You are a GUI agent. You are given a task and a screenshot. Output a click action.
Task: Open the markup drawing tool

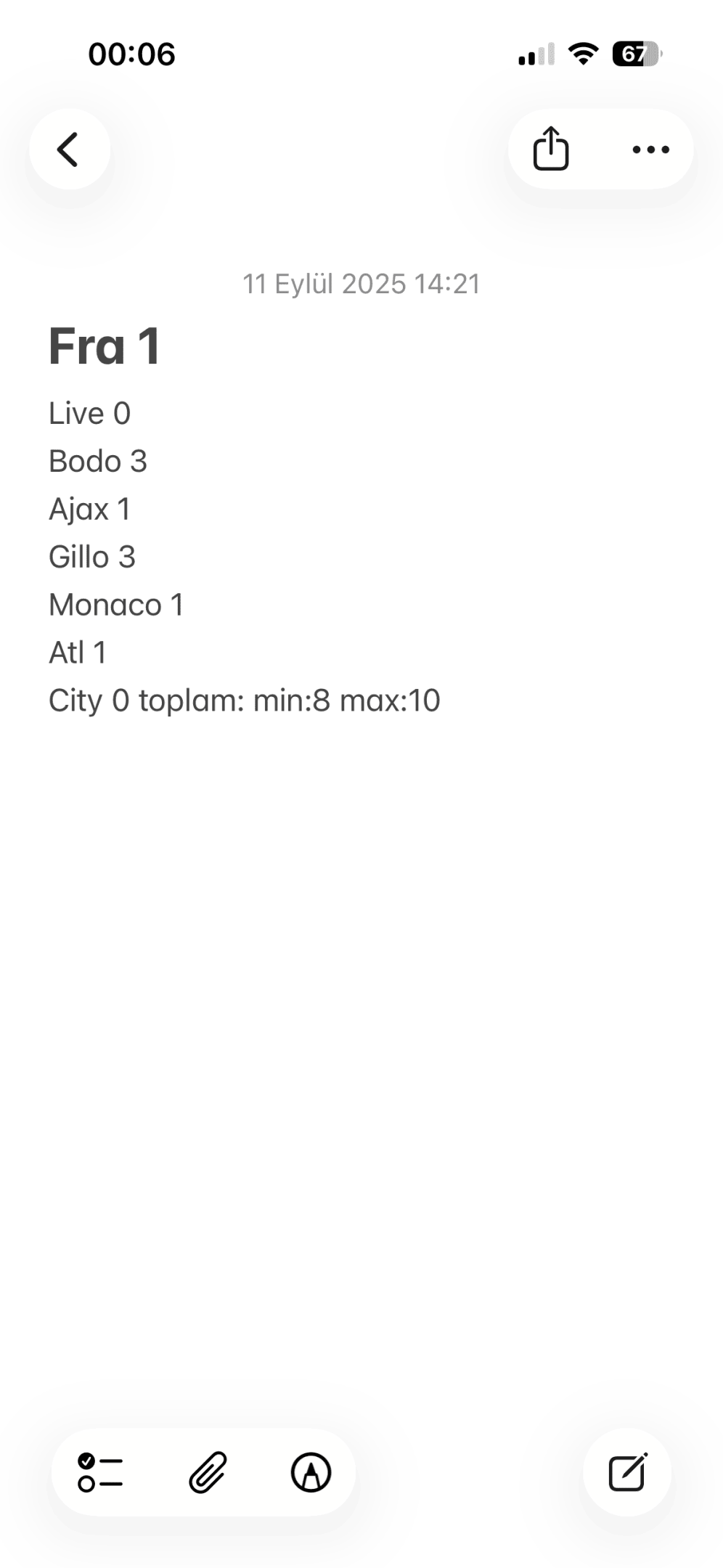point(311,1473)
